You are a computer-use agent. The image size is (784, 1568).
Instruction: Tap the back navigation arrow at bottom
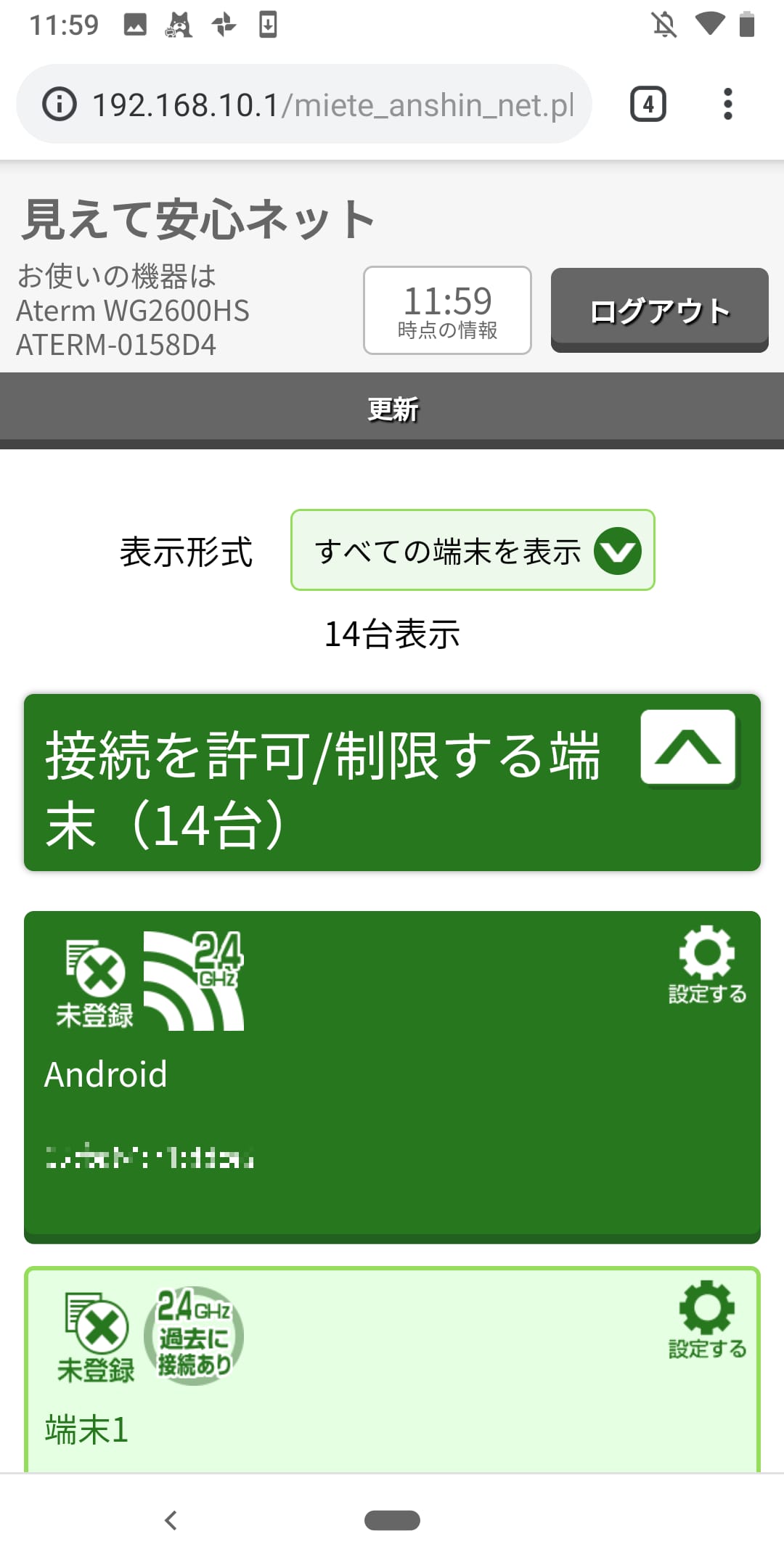coord(172,1520)
